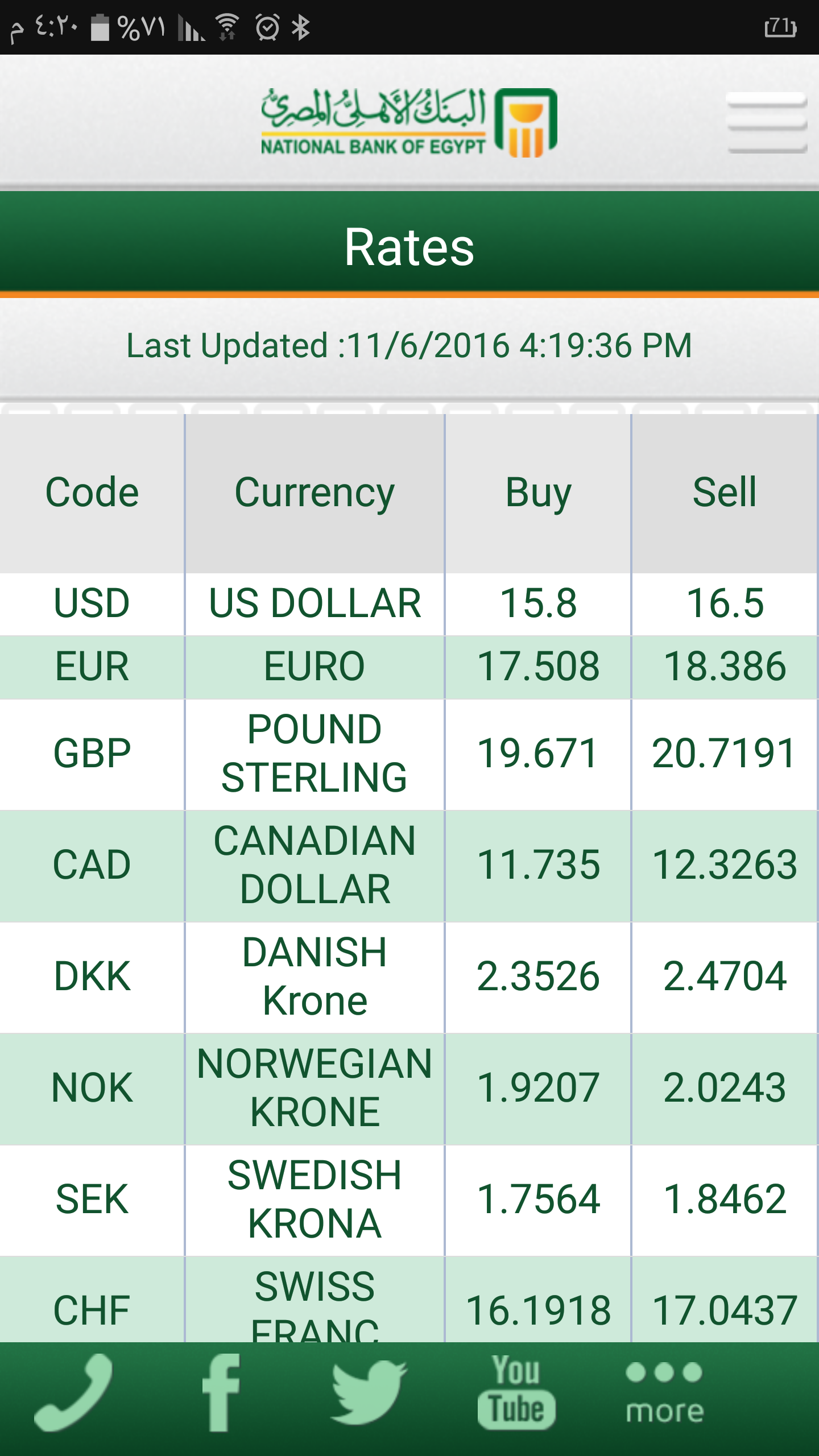
Task: Open the Twitter bird icon
Action: pyautogui.click(x=369, y=1392)
